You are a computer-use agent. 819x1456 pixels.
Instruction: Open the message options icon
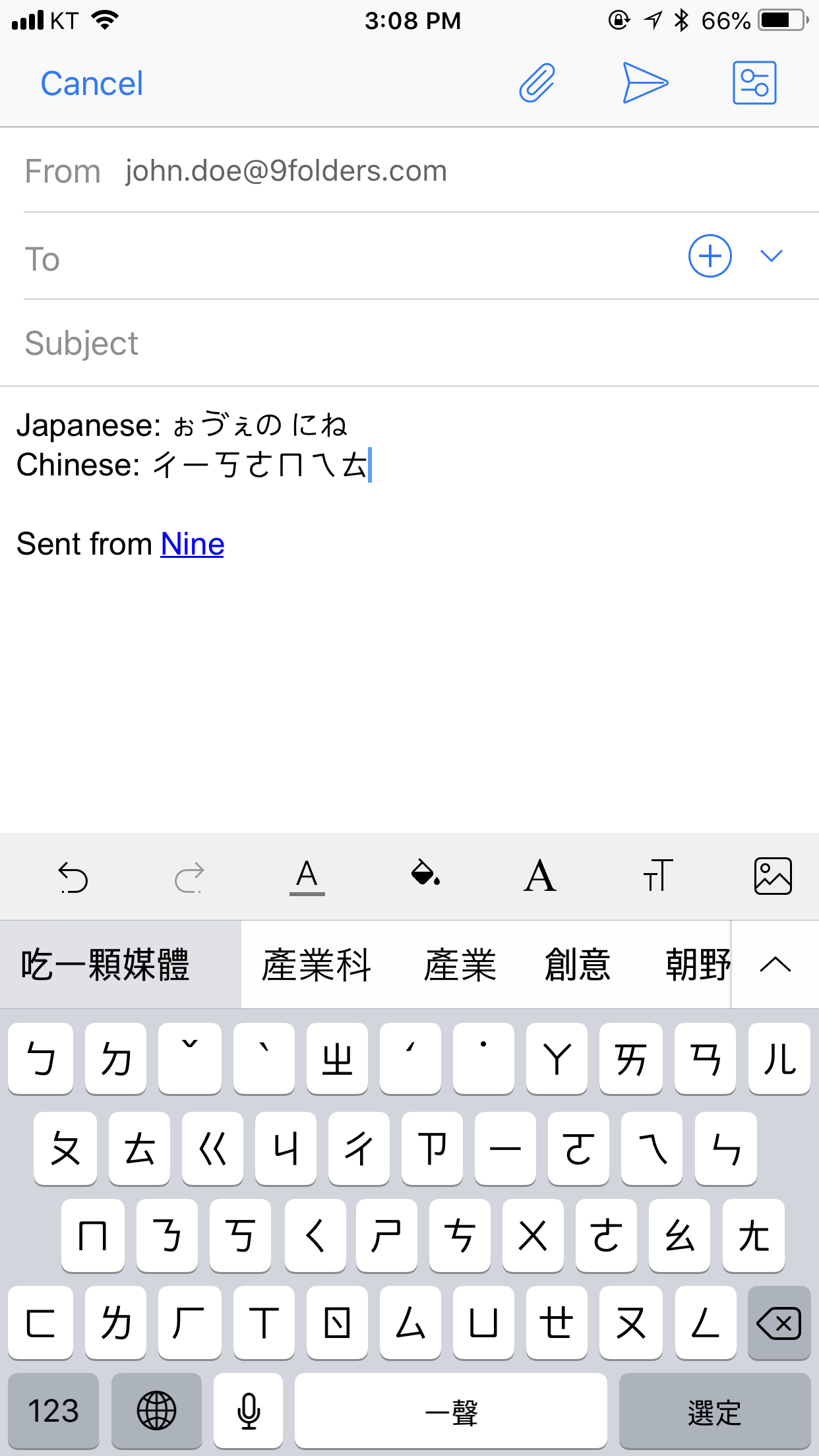point(754,83)
